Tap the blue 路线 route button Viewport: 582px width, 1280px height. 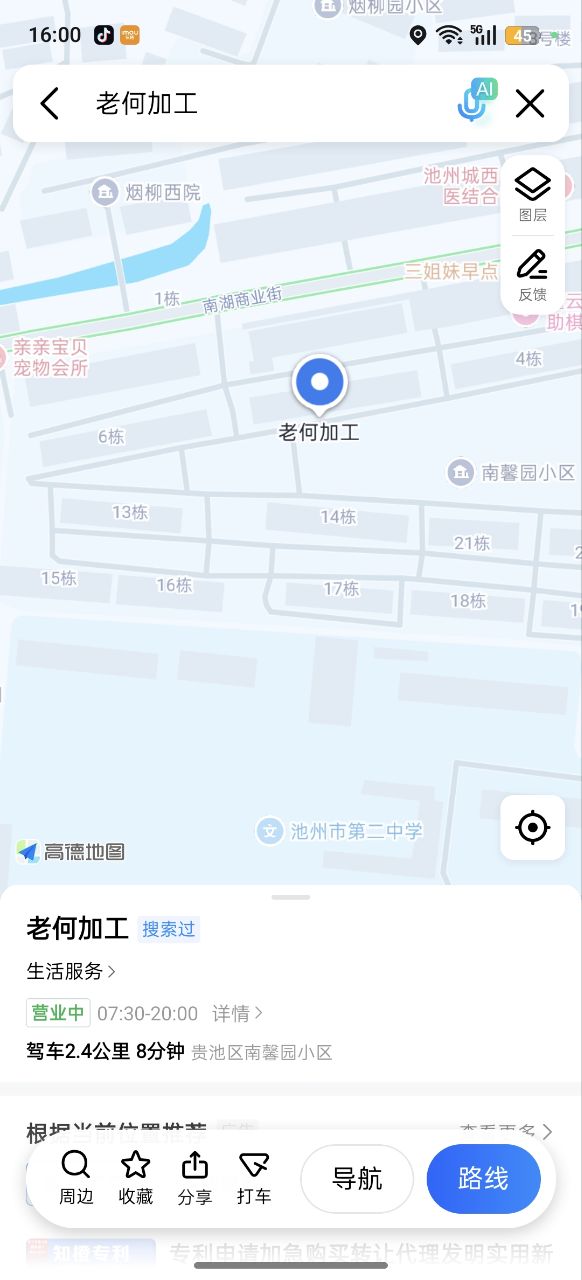[x=483, y=1179]
